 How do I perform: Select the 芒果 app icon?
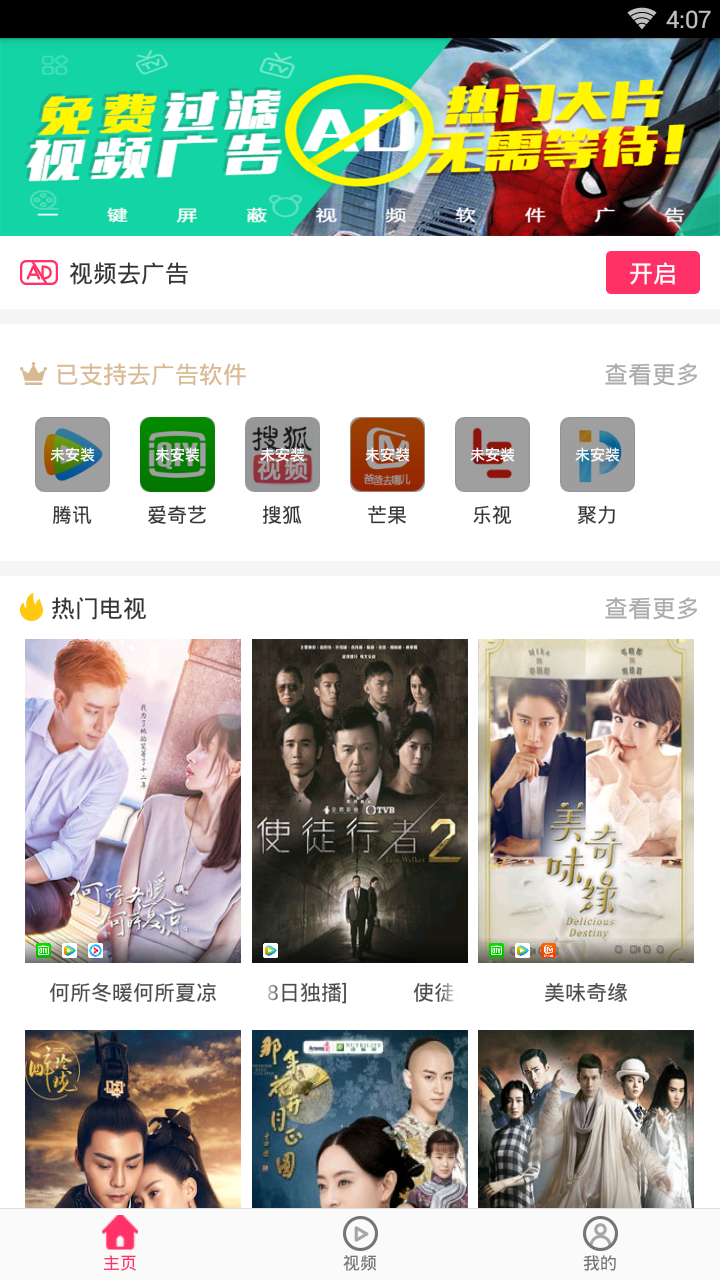387,455
